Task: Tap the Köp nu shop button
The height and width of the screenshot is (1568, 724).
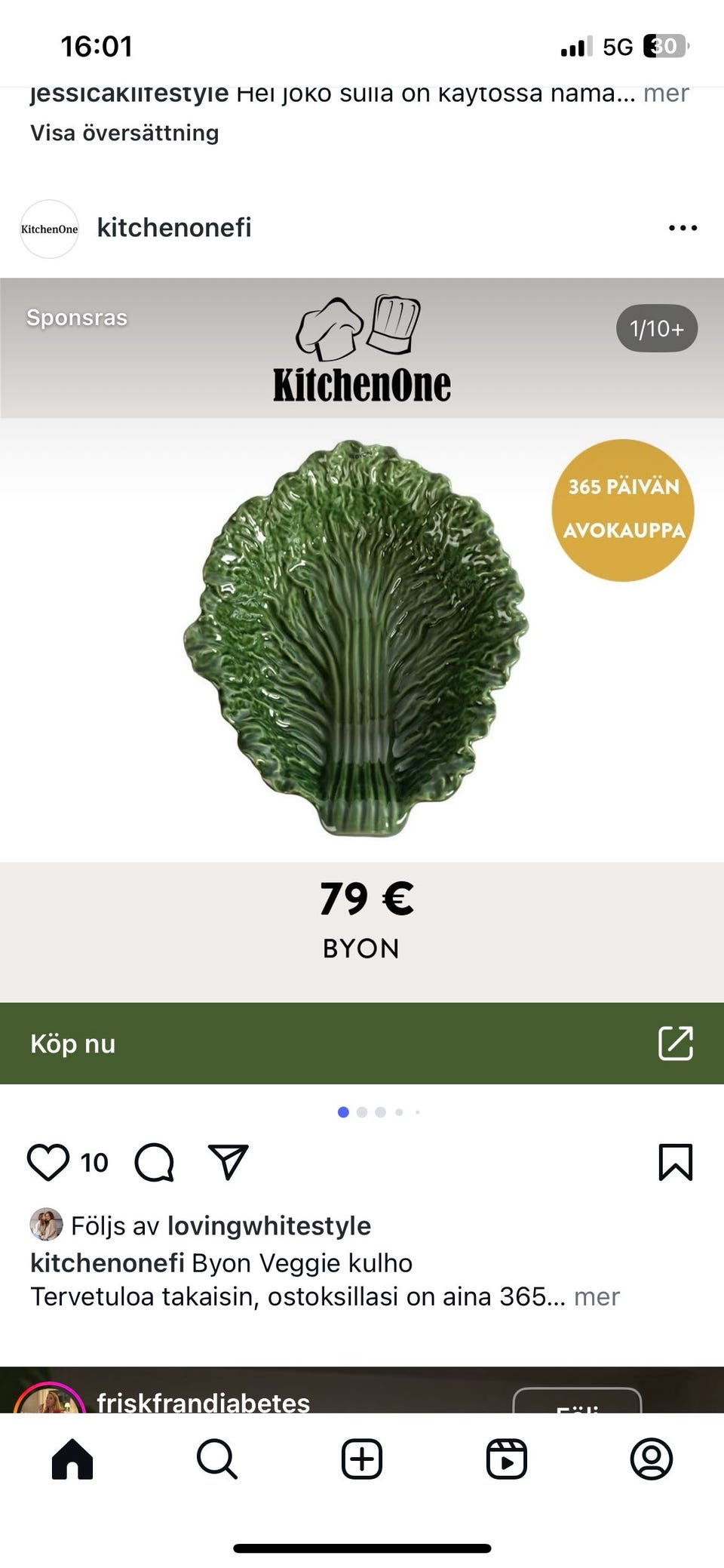Action: 362,1044
